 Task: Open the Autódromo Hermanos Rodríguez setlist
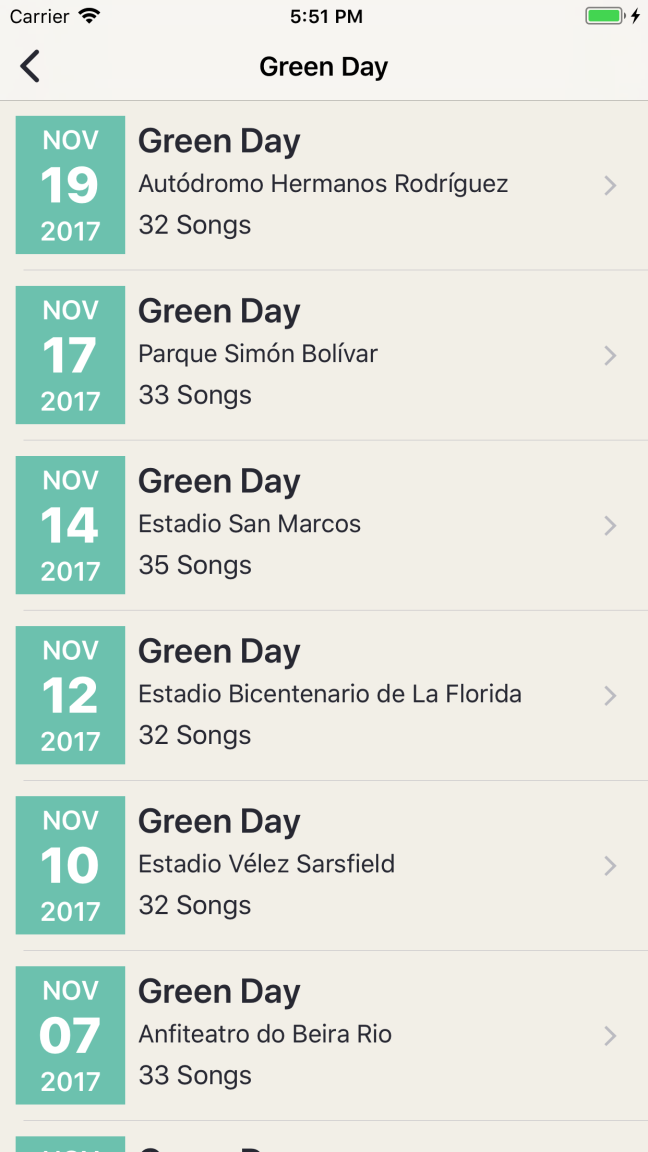pos(323,185)
